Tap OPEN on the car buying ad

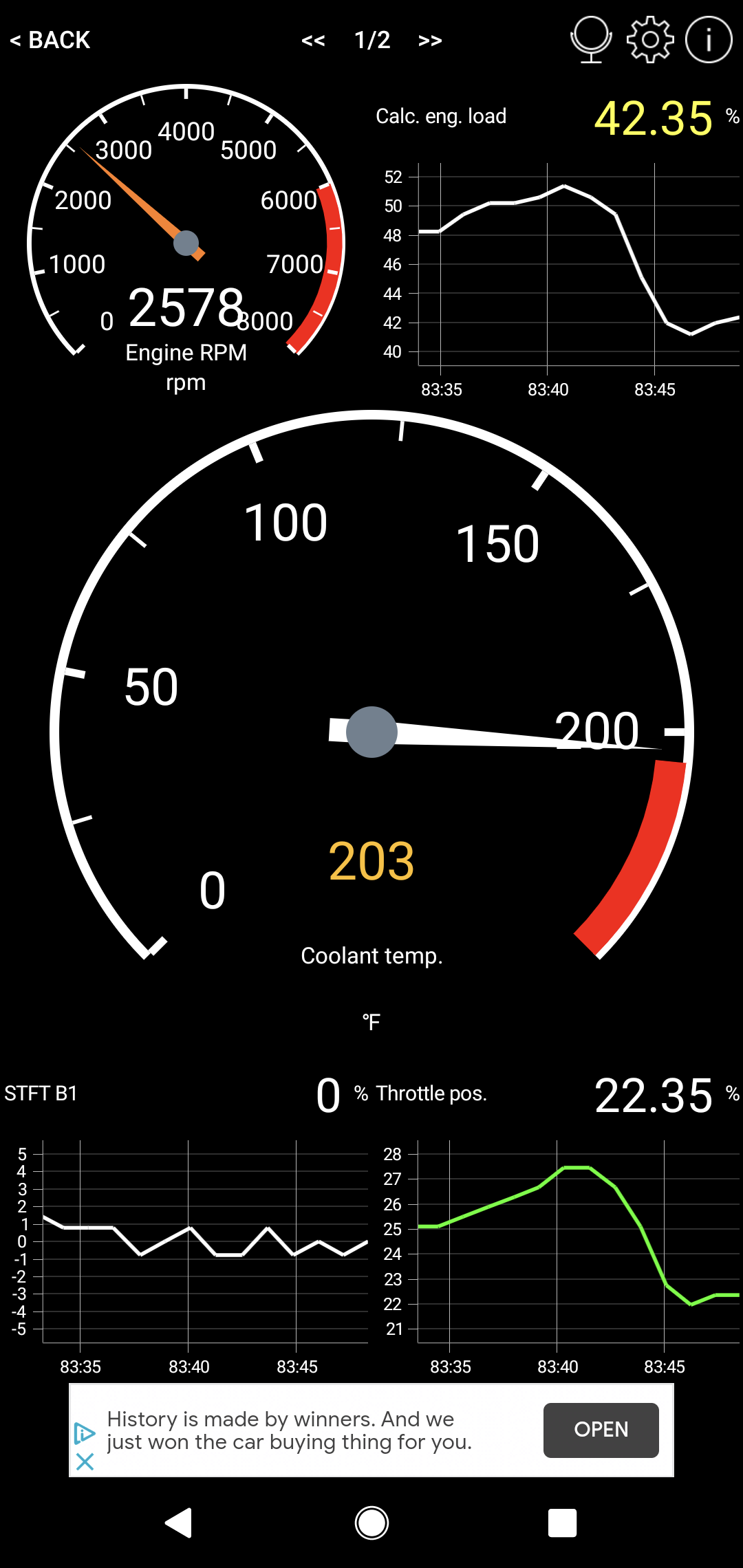pyautogui.click(x=601, y=1430)
